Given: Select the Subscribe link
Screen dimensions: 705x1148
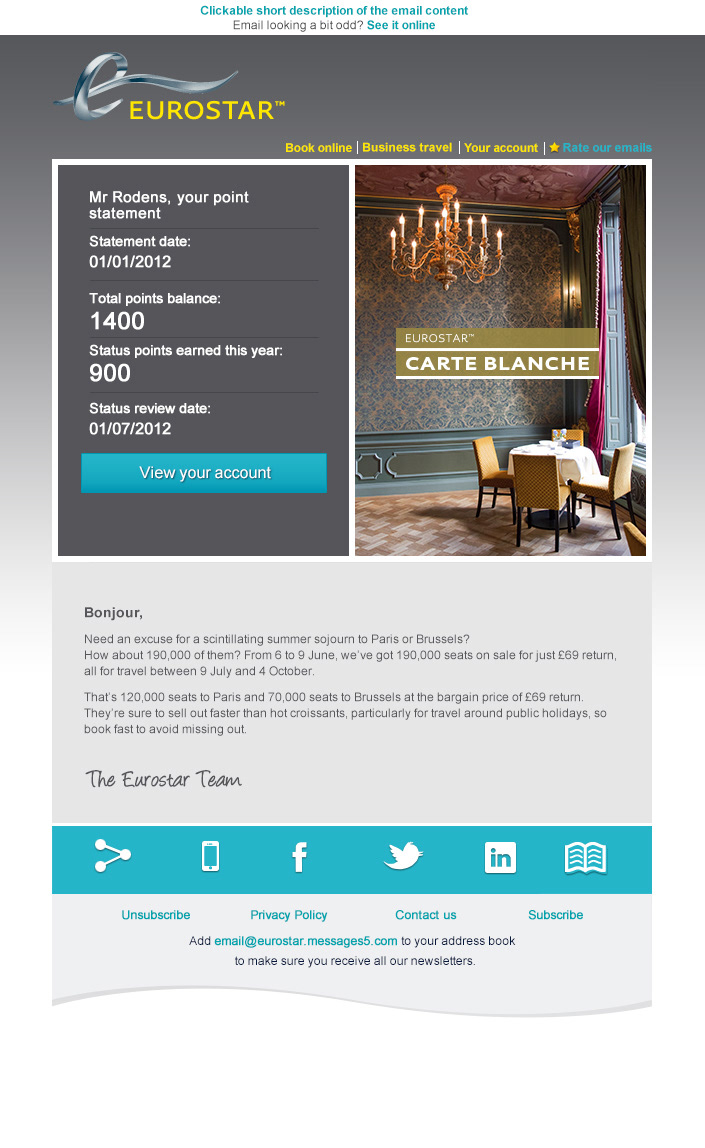Looking at the screenshot, I should (x=556, y=914).
